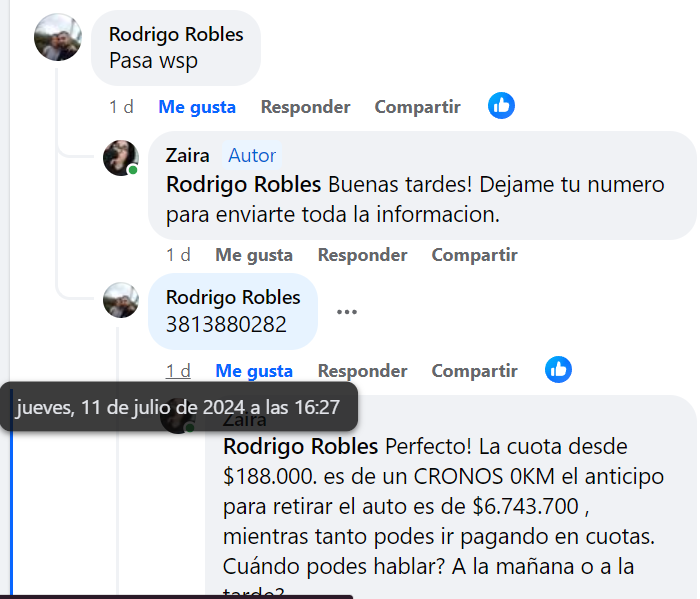Open Rodrigo Robles profile from "Pasa wsp" comment
700x599 pixels.
(x=176, y=34)
